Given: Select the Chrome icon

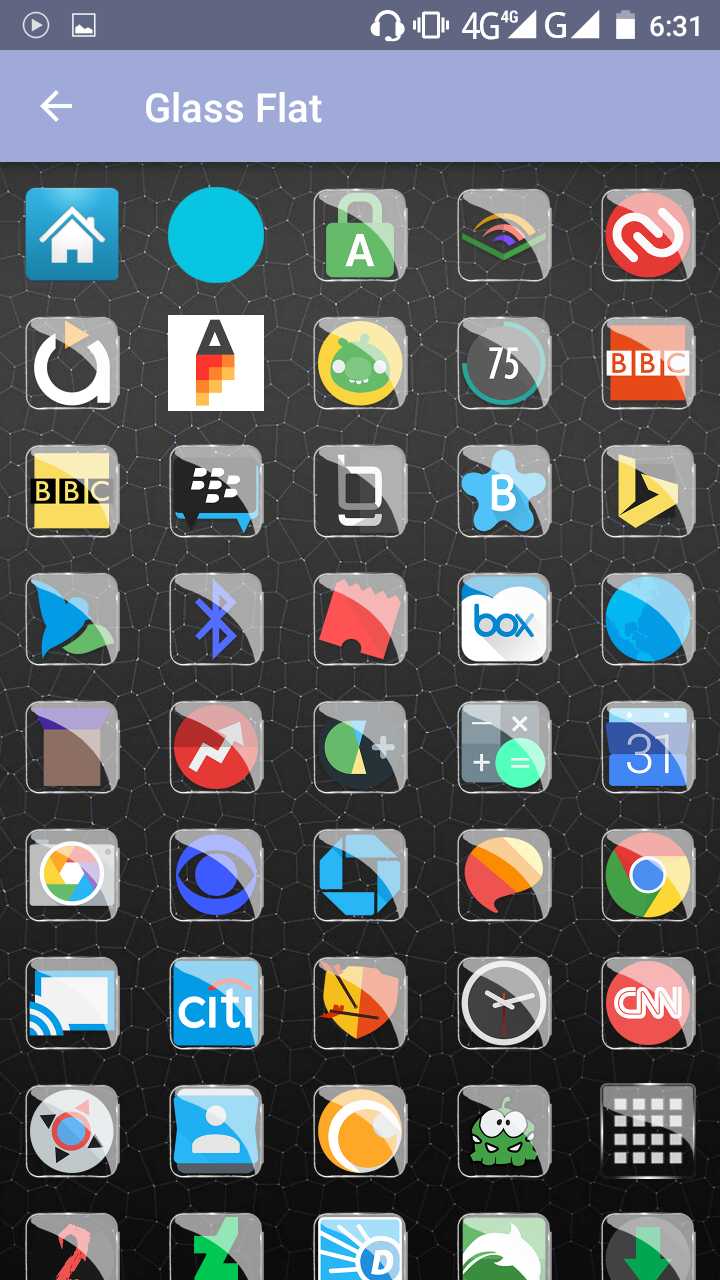Looking at the screenshot, I should click(648, 875).
